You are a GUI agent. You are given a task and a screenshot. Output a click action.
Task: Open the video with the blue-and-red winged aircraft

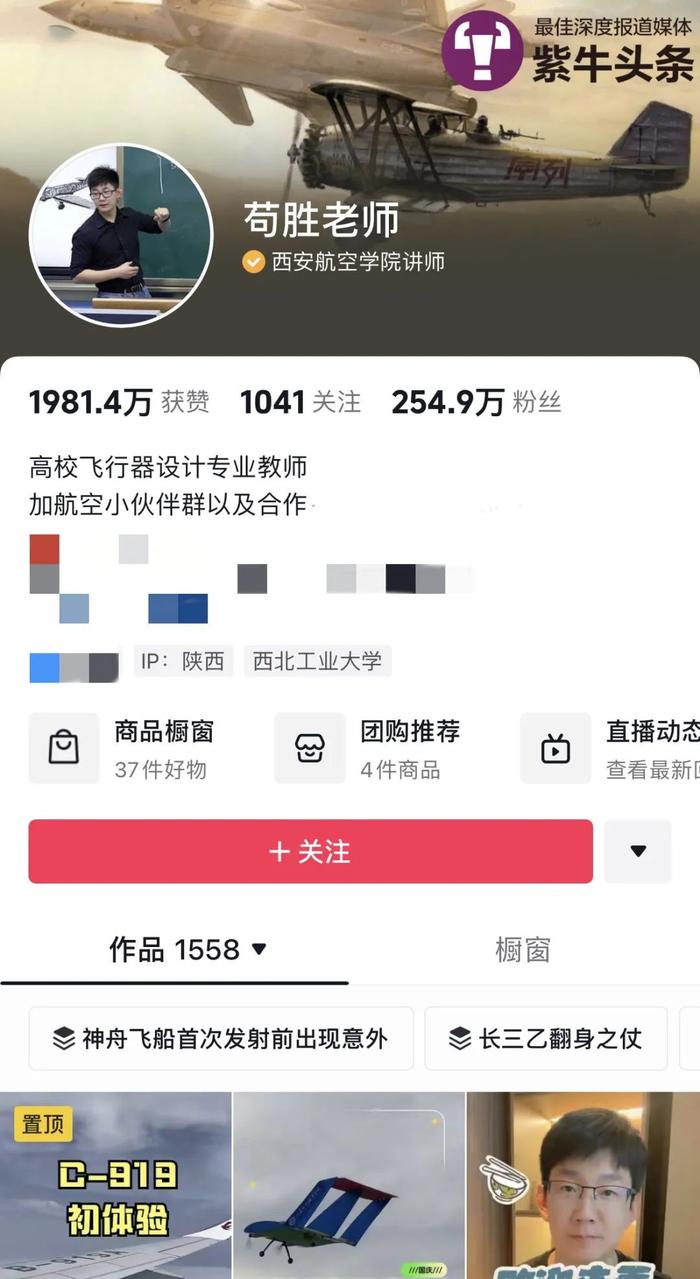[348, 1185]
